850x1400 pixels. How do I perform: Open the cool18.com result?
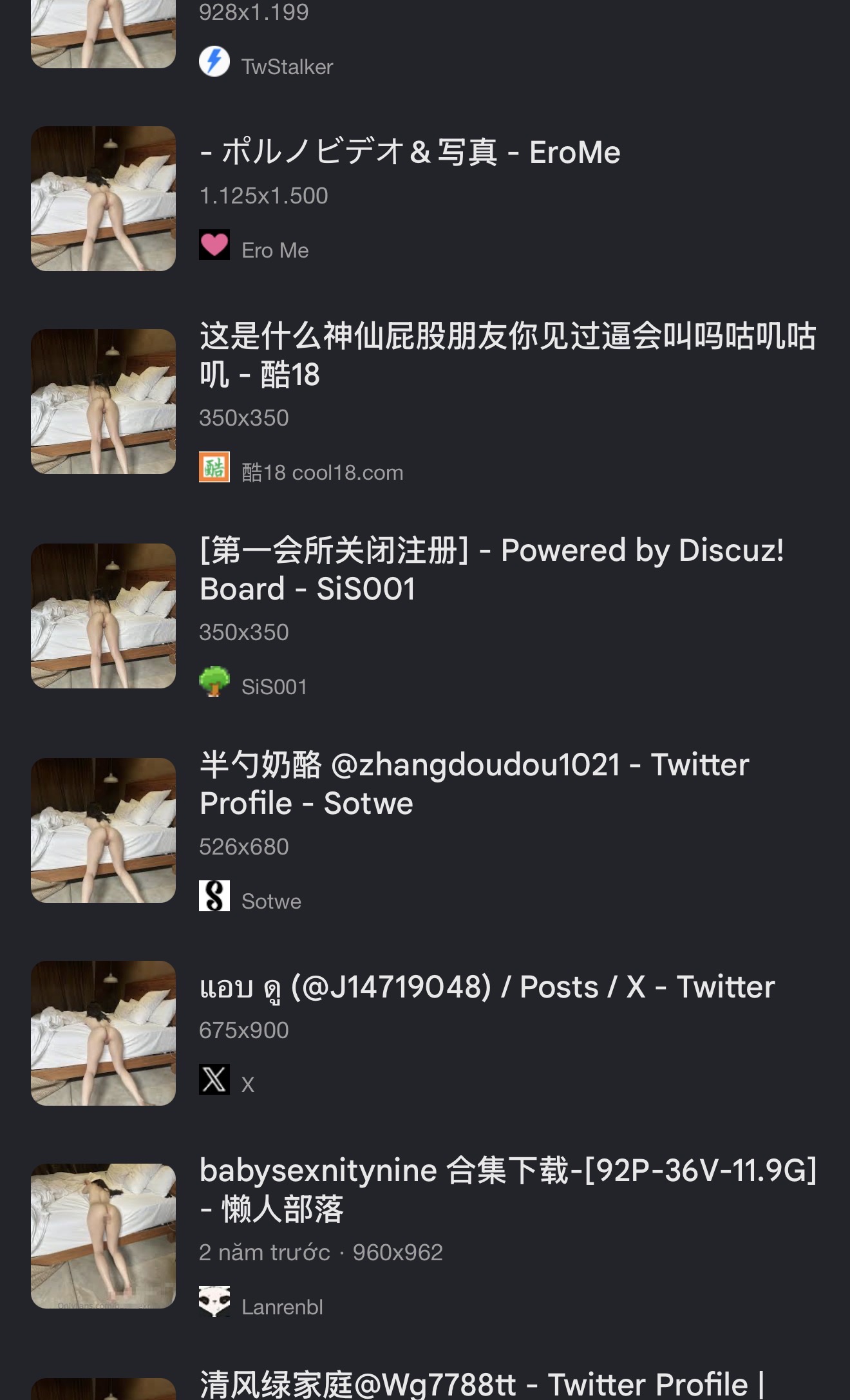507,355
